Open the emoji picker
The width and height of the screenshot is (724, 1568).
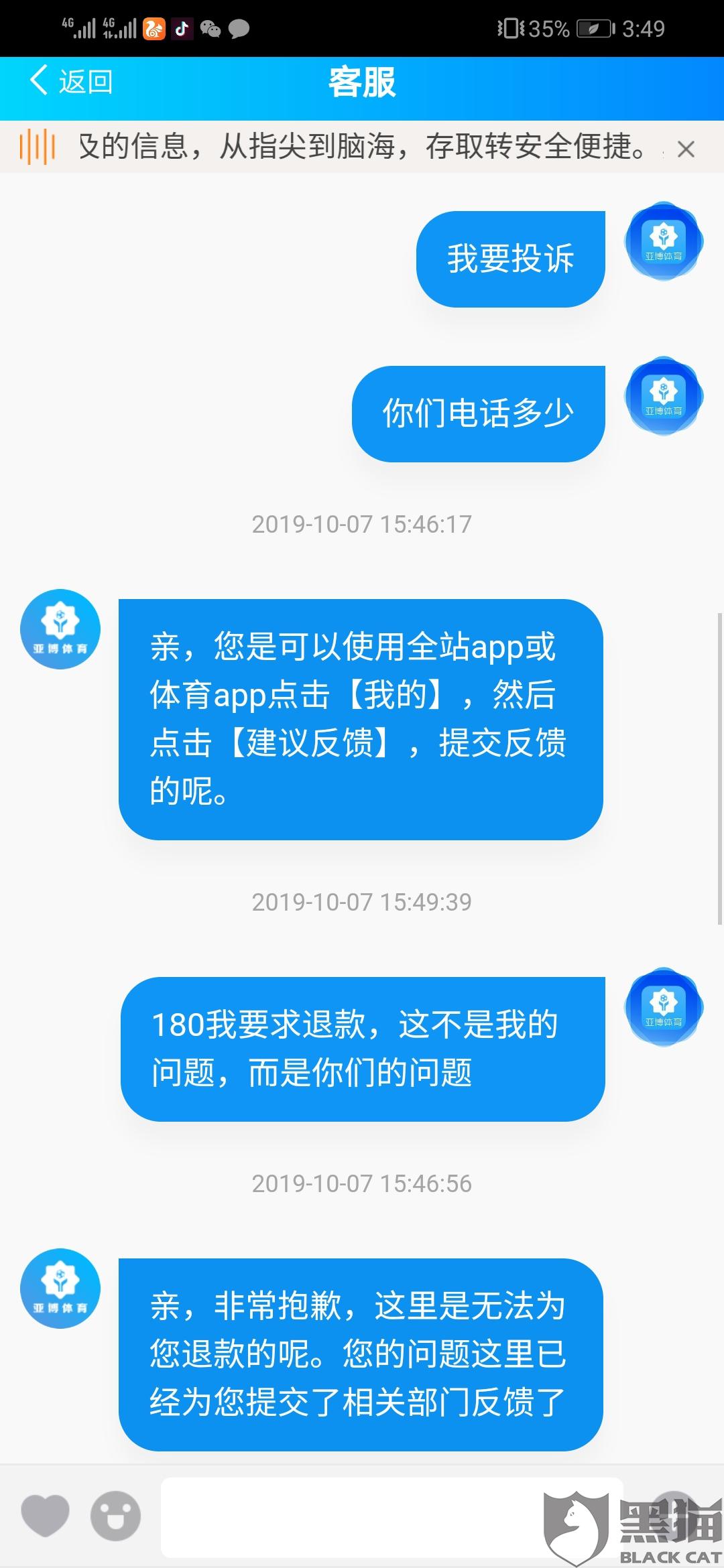(115, 1516)
